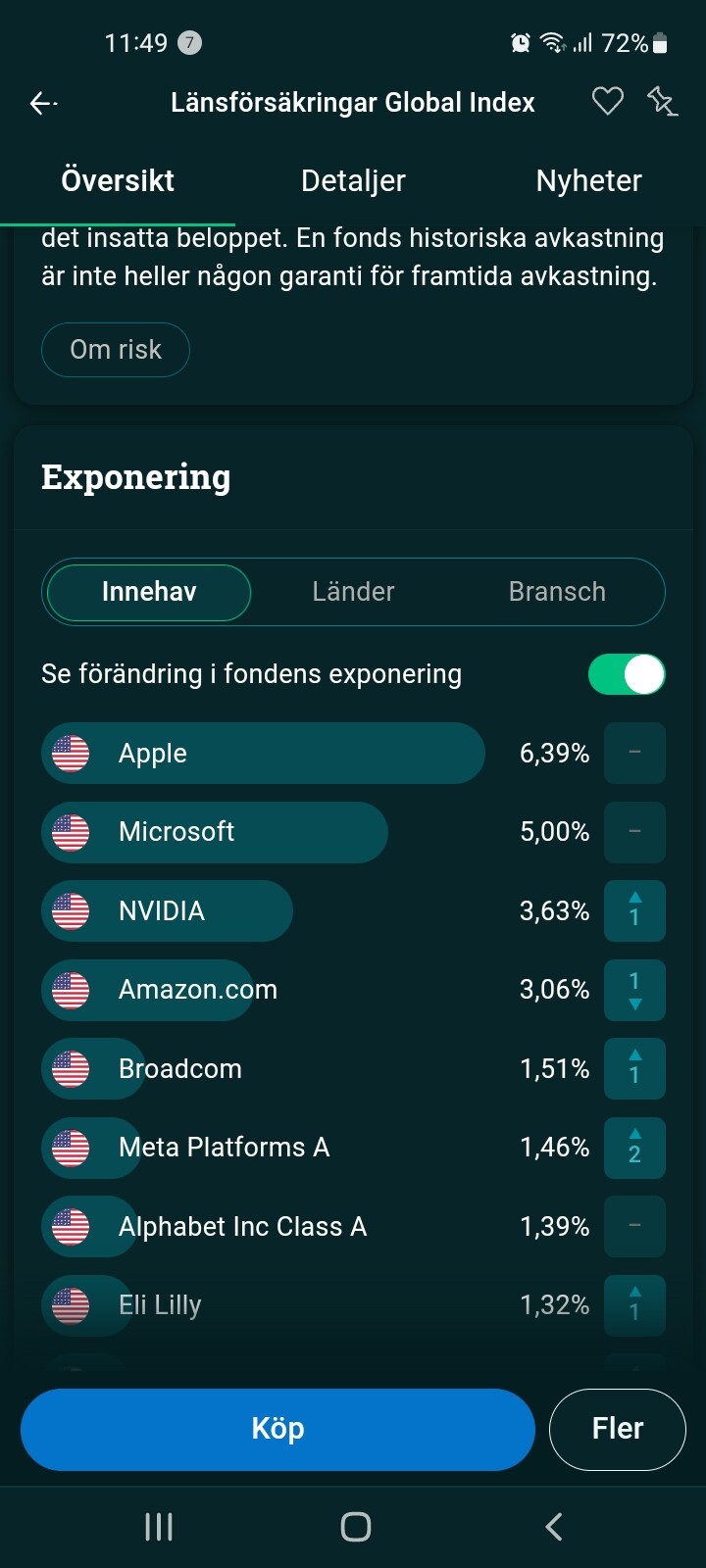Open the Om risk chip

(x=116, y=350)
